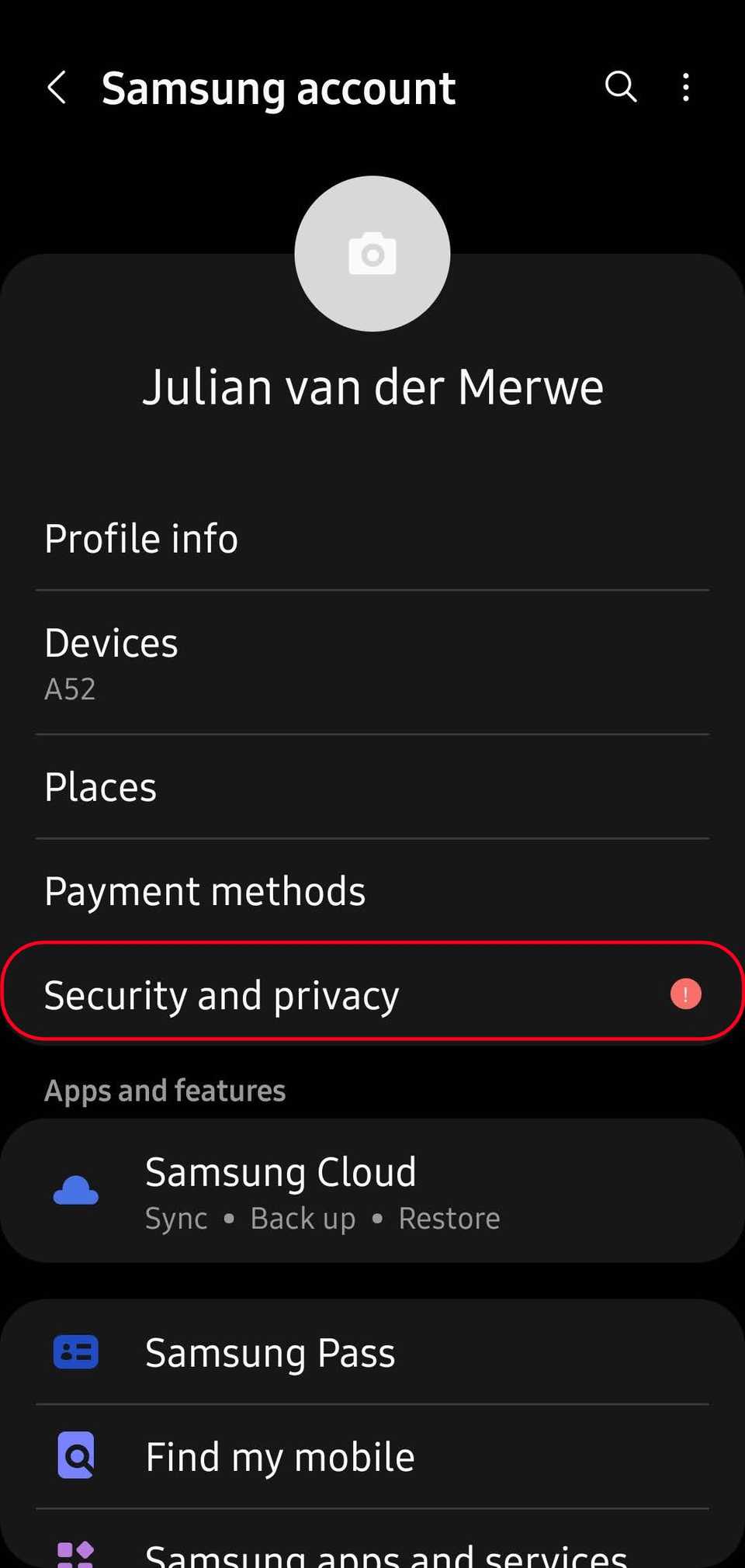Open Samsung Pass
The width and height of the screenshot is (745, 1568).
click(372, 1353)
